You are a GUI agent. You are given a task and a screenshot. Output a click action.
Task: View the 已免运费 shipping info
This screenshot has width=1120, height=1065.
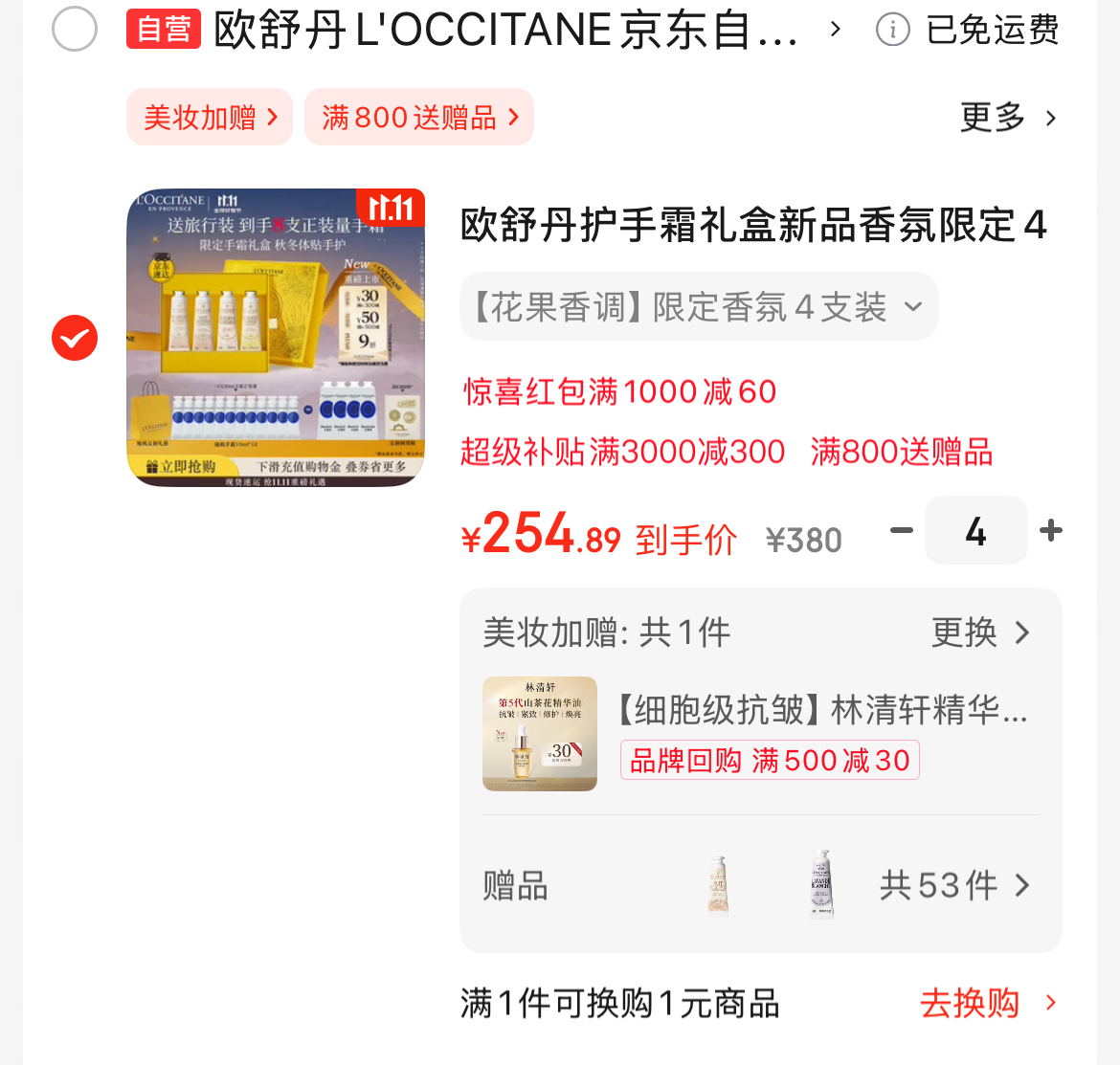(969, 31)
